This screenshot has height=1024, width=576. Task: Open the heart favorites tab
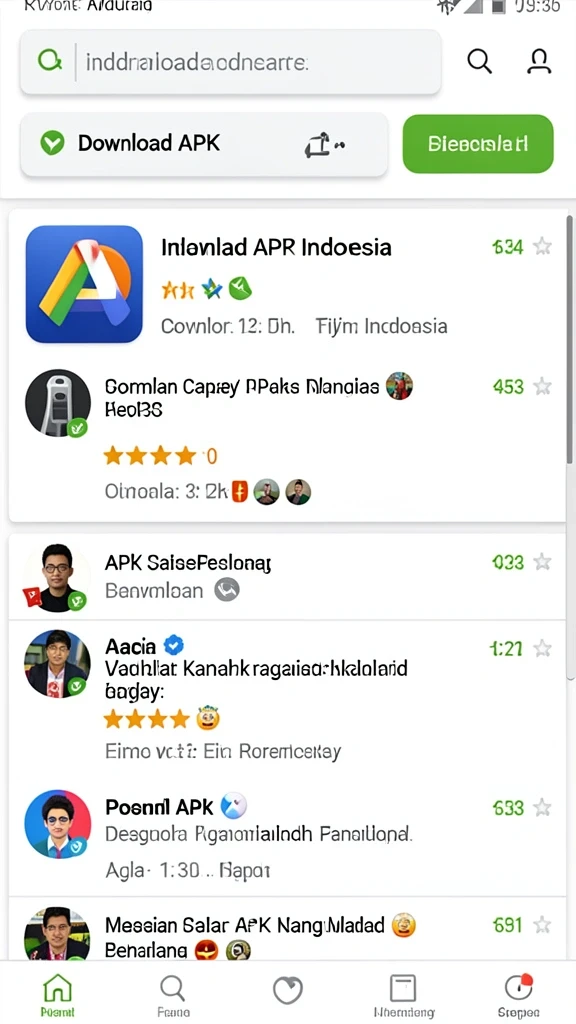287,991
